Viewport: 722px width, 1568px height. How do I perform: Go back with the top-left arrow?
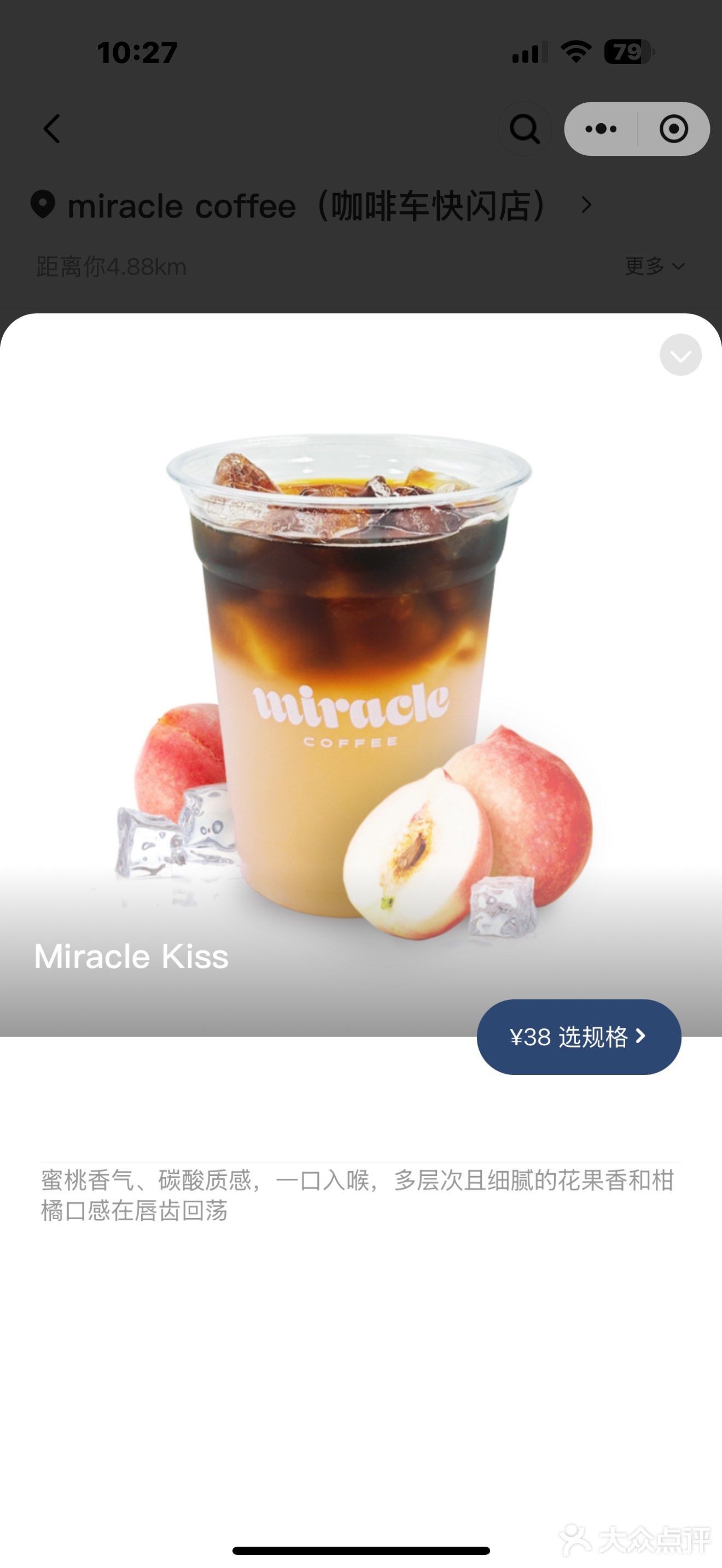pos(53,129)
